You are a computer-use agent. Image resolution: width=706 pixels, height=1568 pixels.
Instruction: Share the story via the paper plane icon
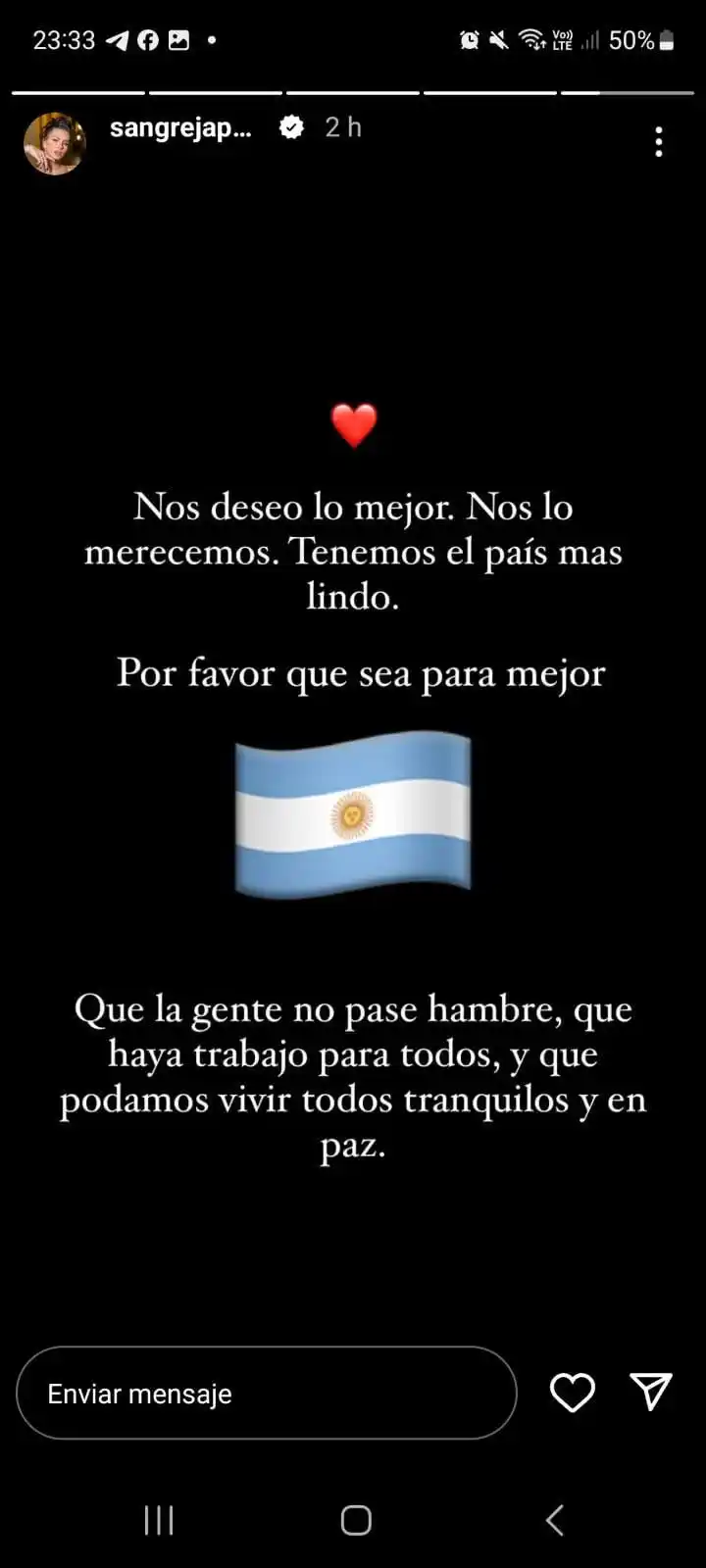[x=650, y=1392]
